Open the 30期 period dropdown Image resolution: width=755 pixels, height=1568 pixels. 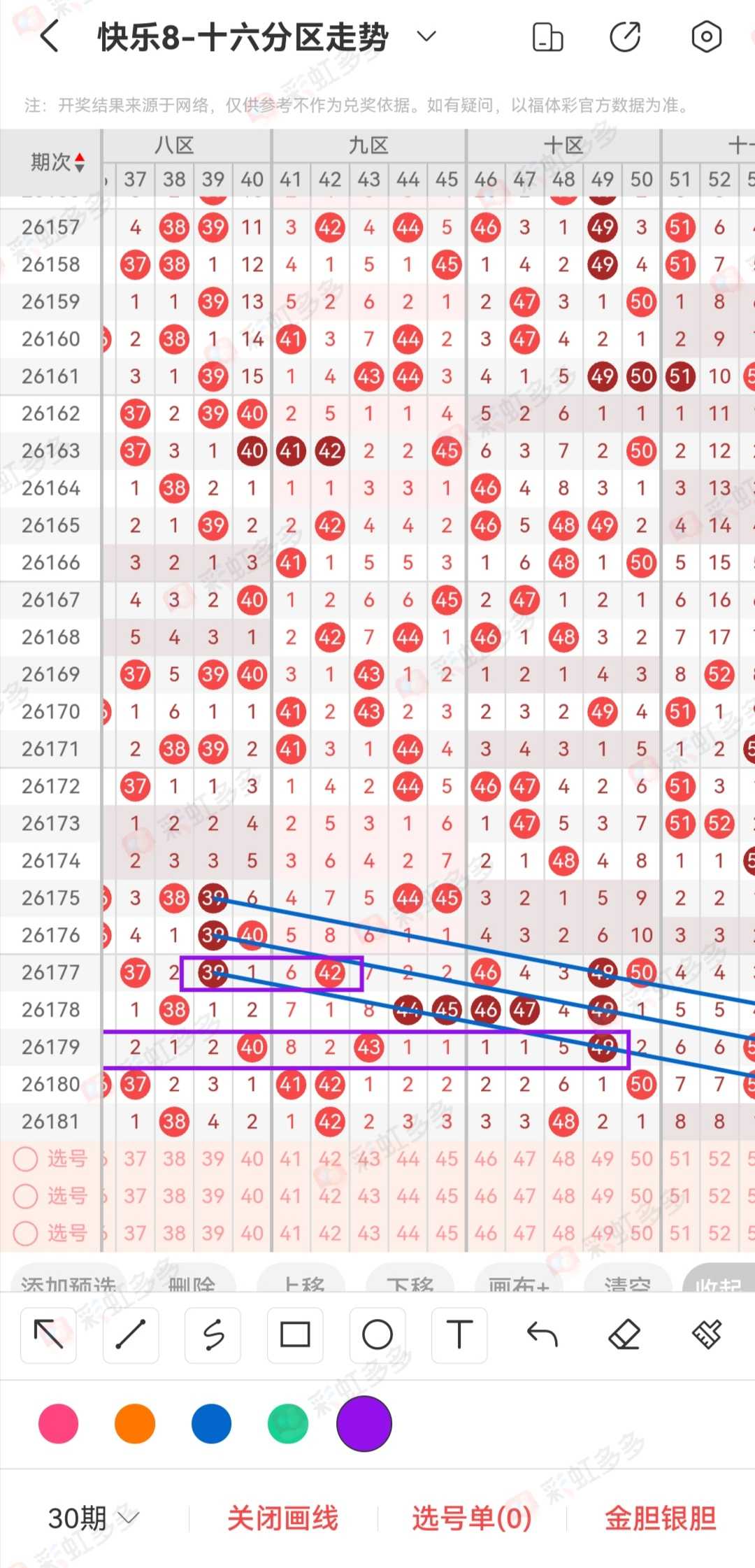coord(94,1518)
